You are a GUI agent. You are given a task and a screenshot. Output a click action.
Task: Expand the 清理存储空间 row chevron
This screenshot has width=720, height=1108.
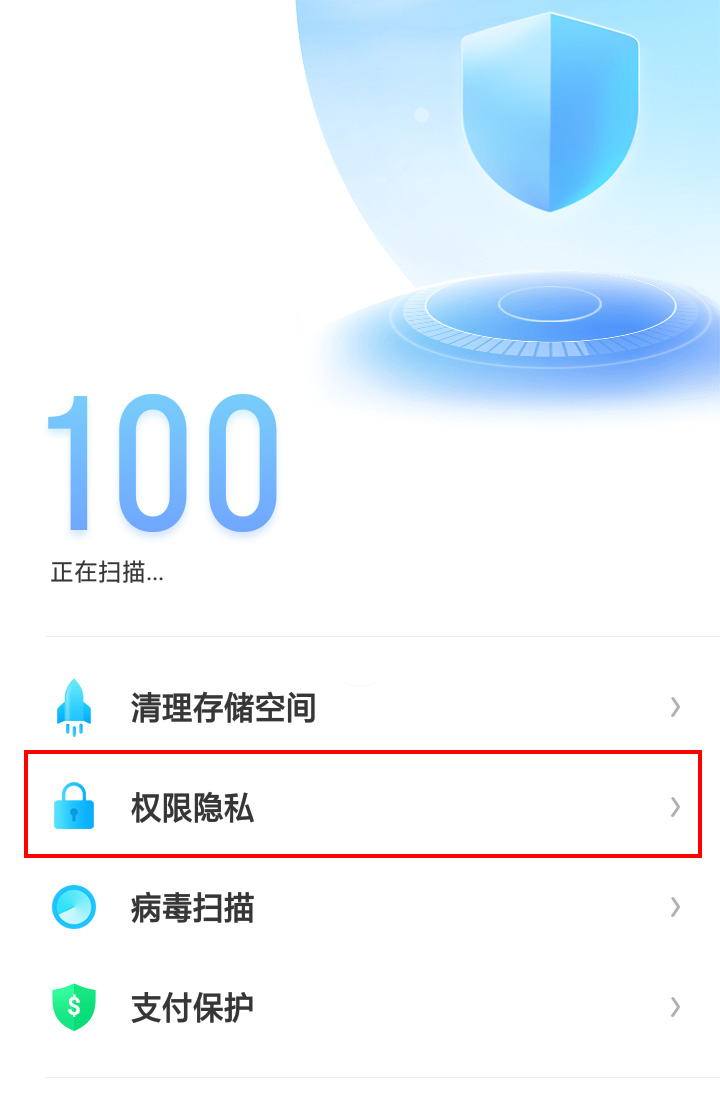676,706
